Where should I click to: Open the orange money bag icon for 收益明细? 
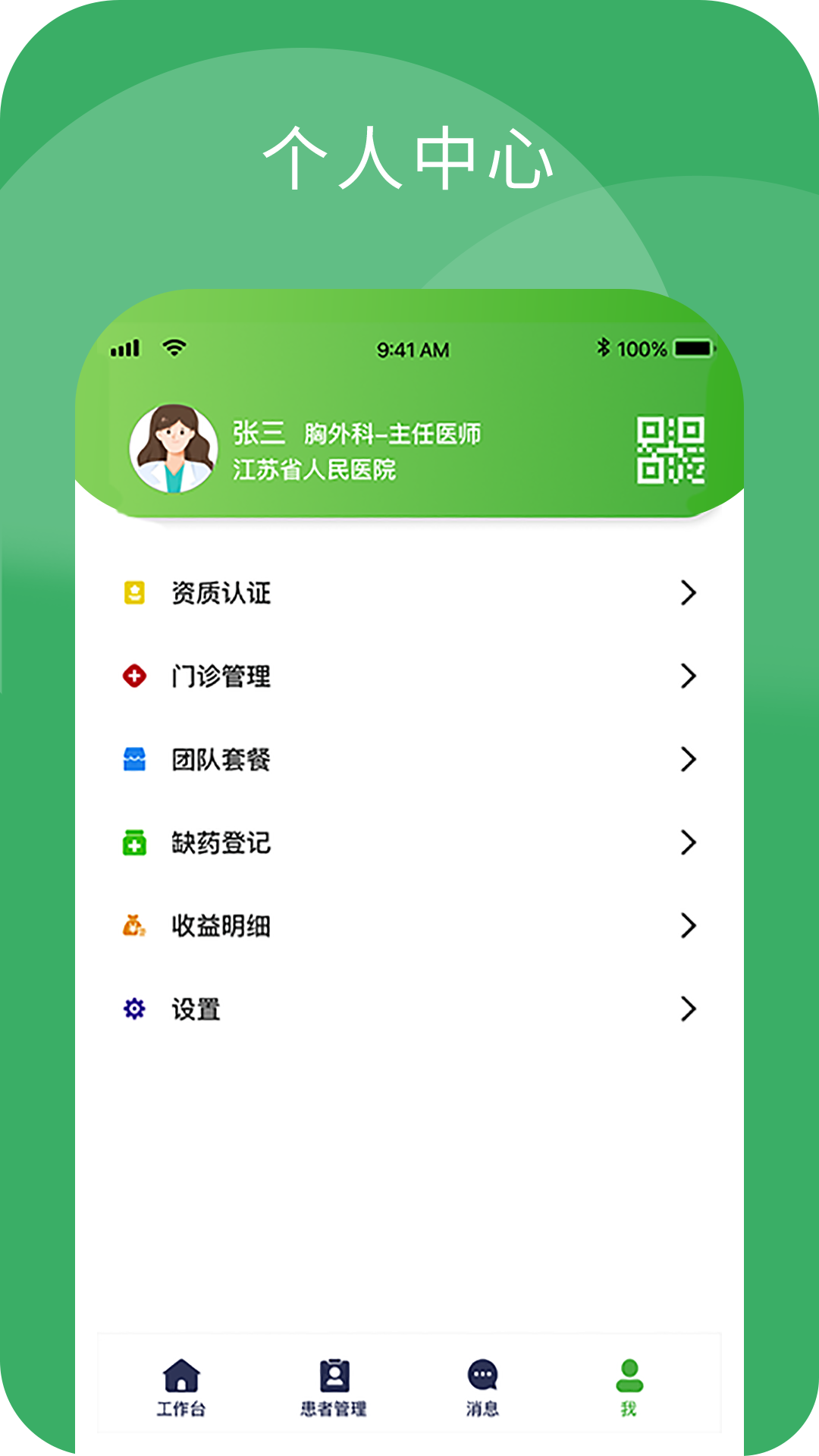pyautogui.click(x=133, y=925)
